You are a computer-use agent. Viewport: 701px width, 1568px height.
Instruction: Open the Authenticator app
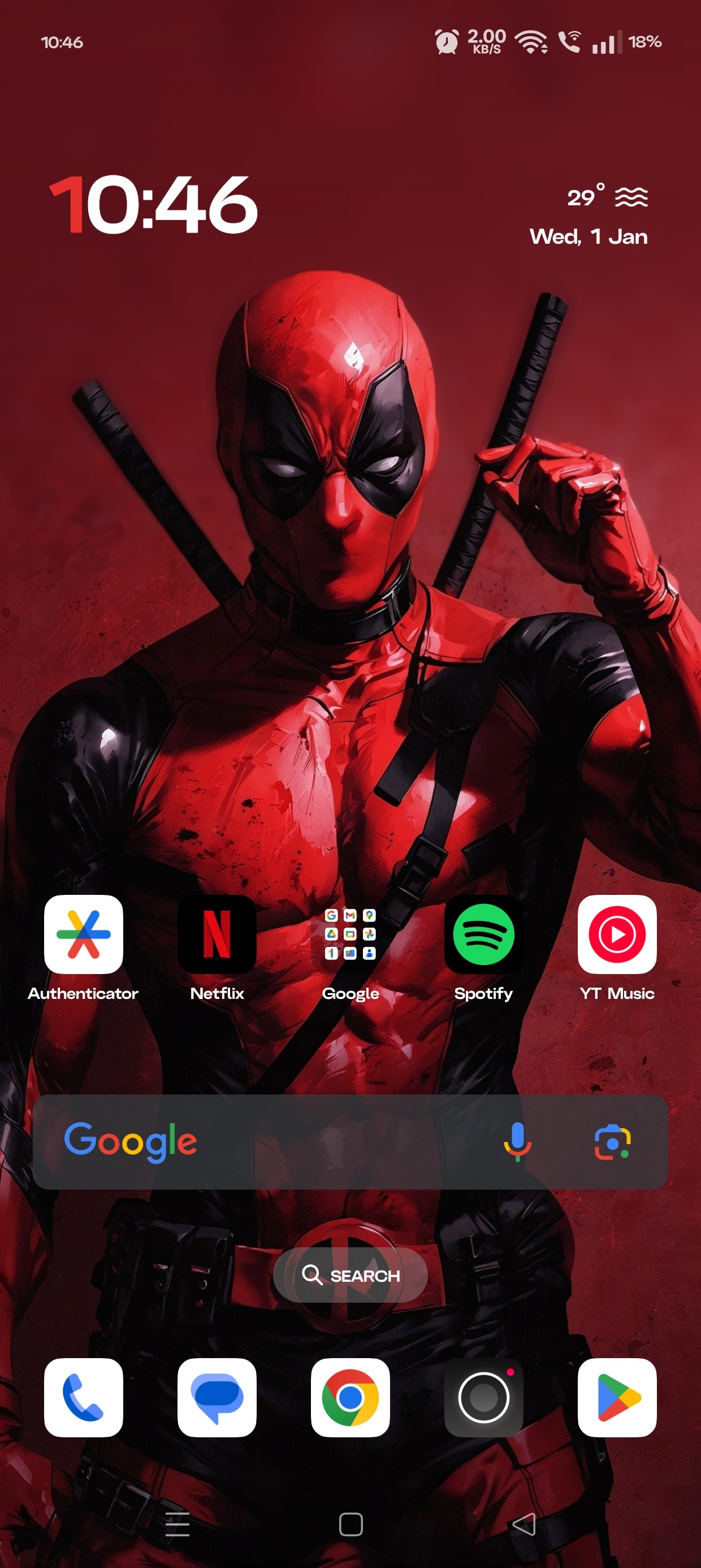83,934
